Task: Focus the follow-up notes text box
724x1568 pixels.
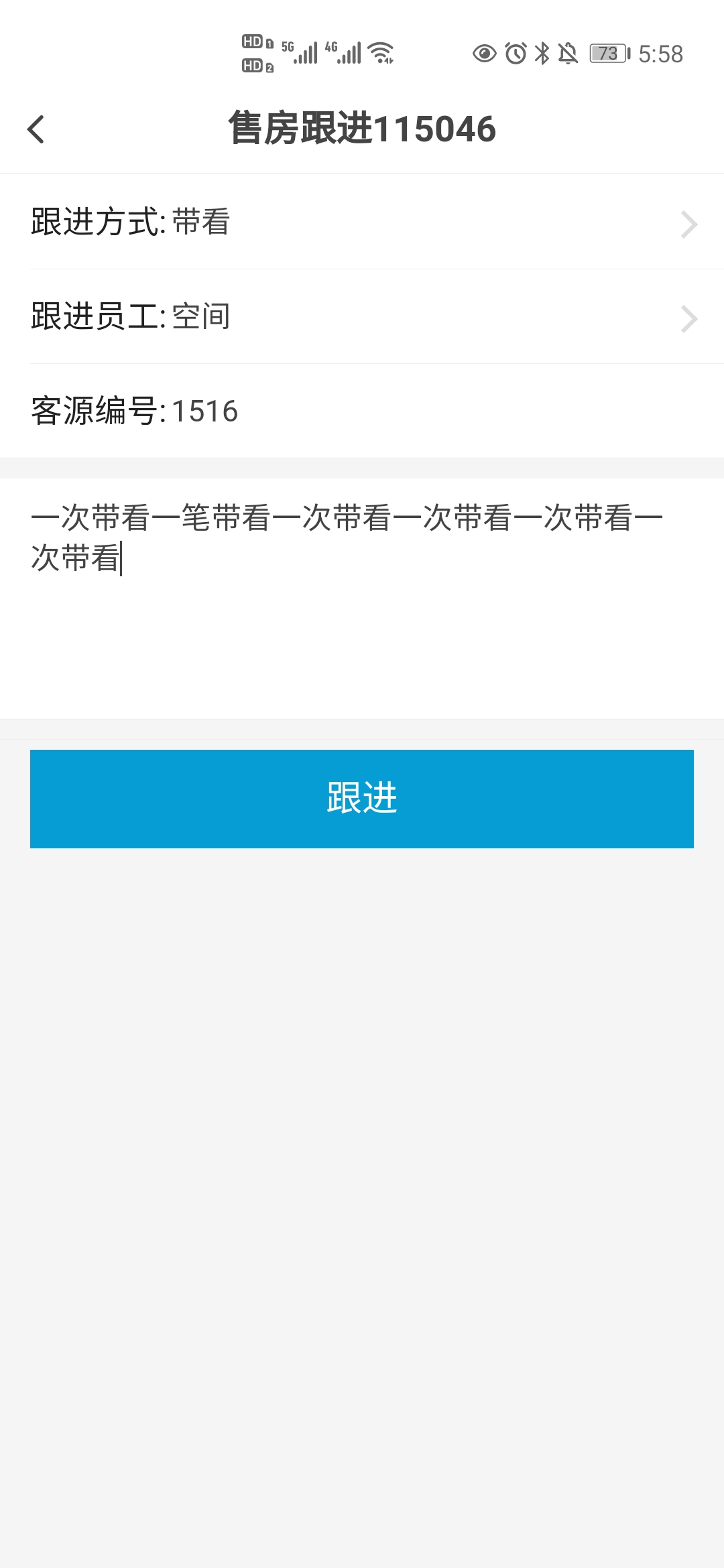Action: click(x=362, y=598)
